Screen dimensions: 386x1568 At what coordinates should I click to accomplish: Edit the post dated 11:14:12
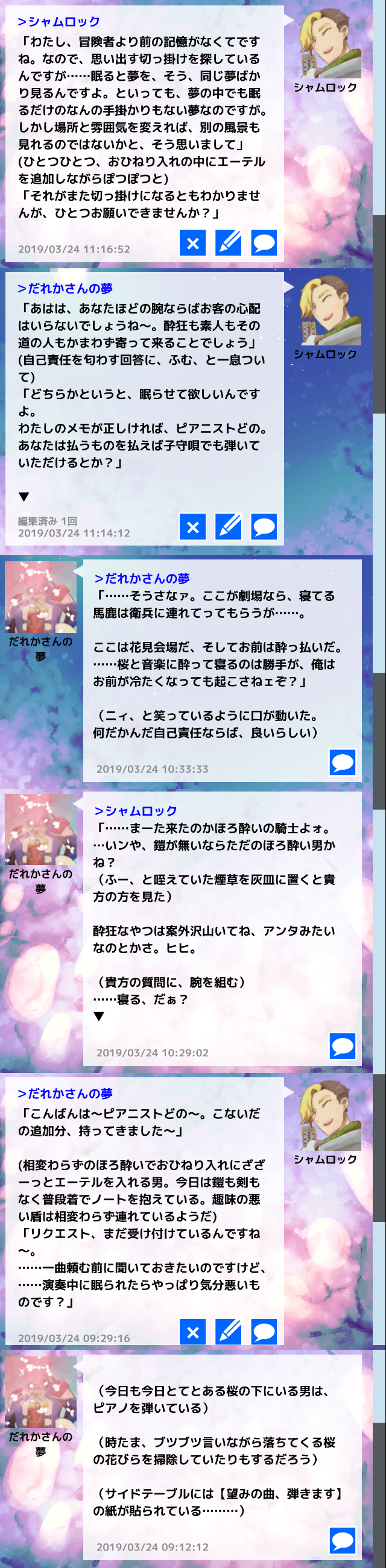[x=229, y=526]
